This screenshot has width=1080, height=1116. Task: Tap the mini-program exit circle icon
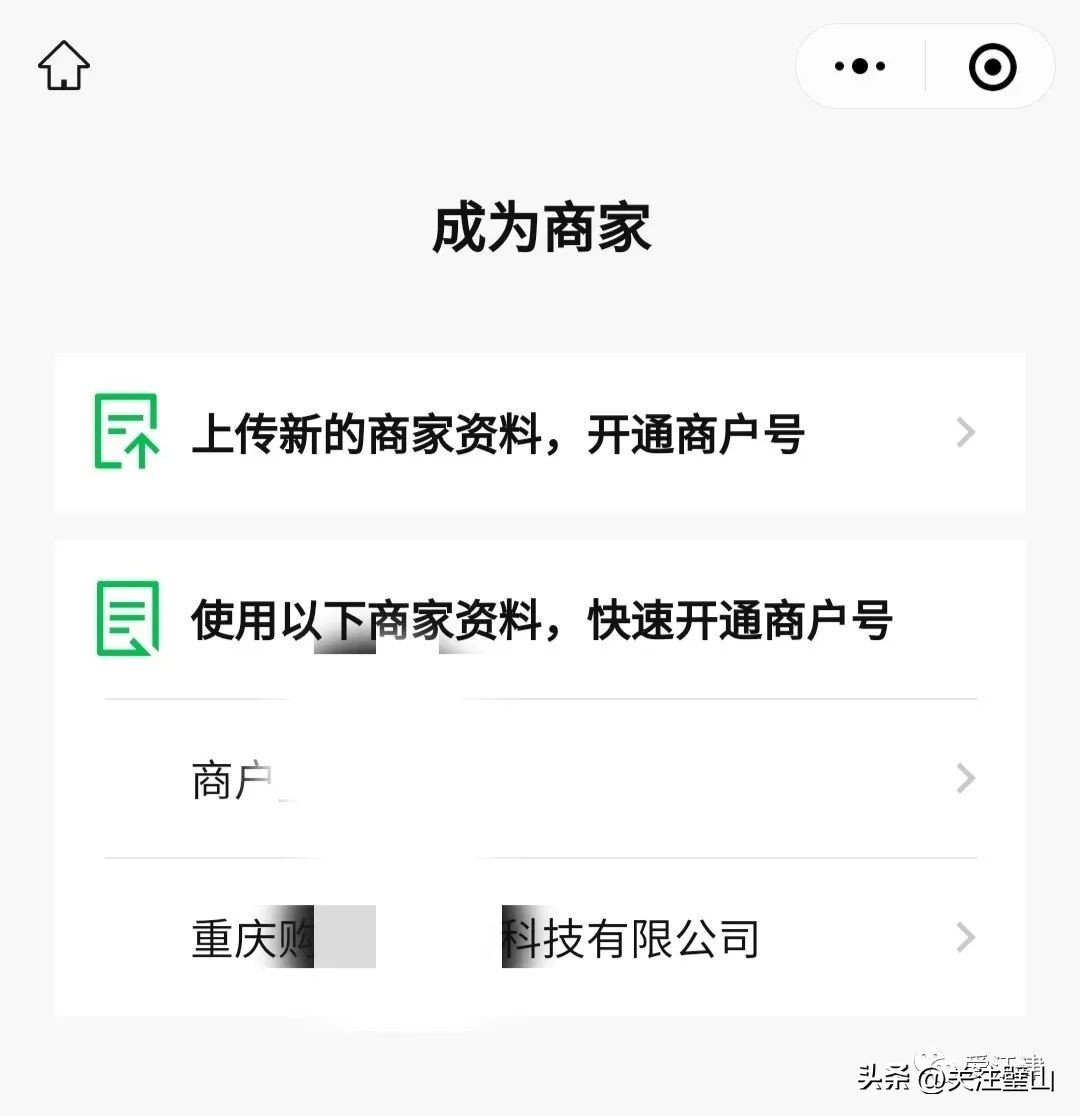point(991,66)
